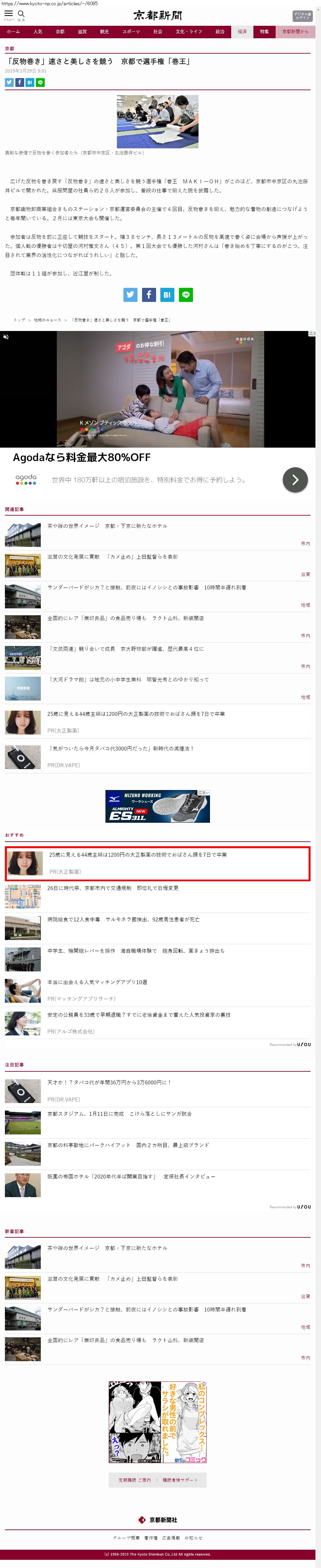Image resolution: width=321 pixels, height=1568 pixels.
Task: Read 京都スタジアム、1月11日に完成 article
Action: (x=119, y=1114)
